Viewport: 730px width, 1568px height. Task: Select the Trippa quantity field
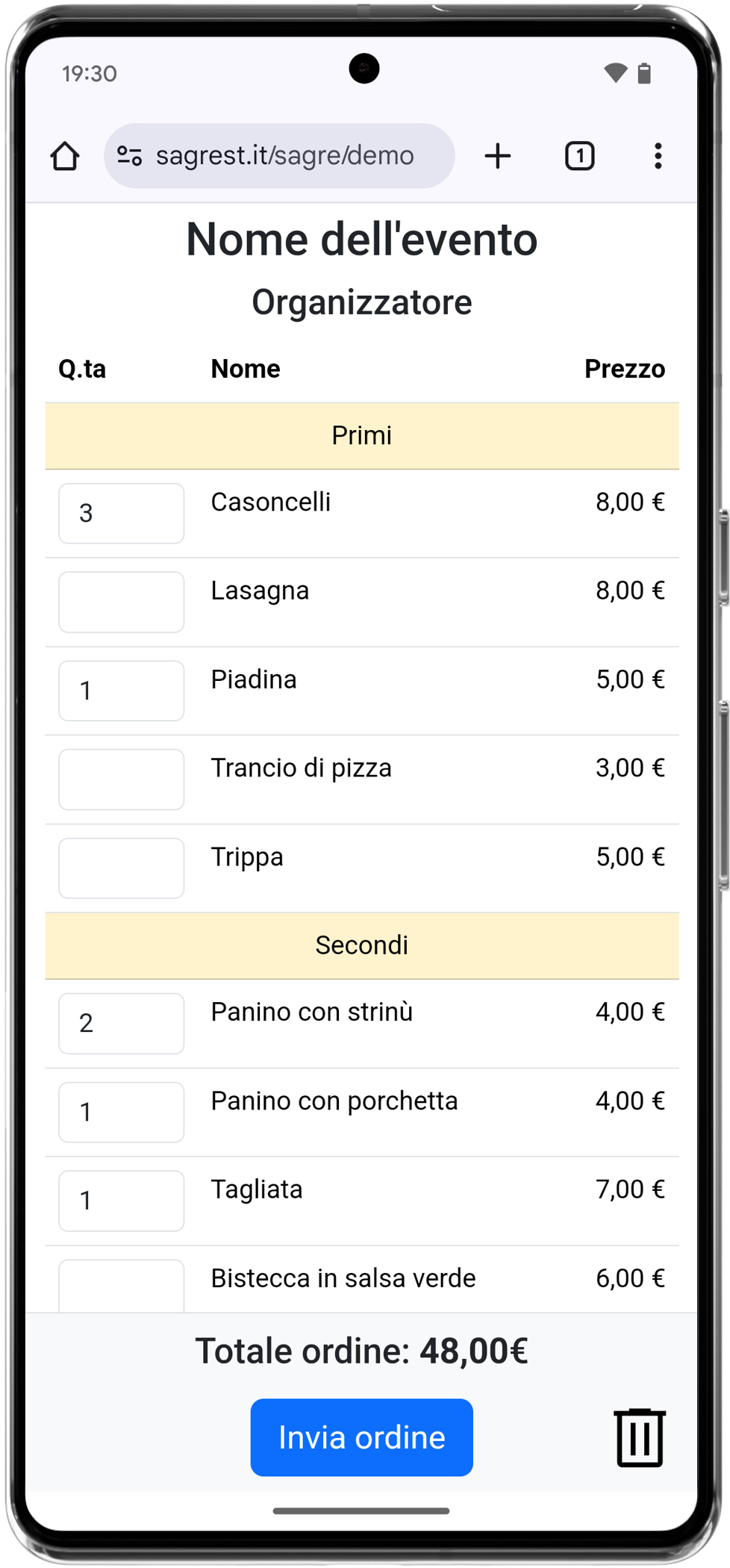click(x=122, y=868)
